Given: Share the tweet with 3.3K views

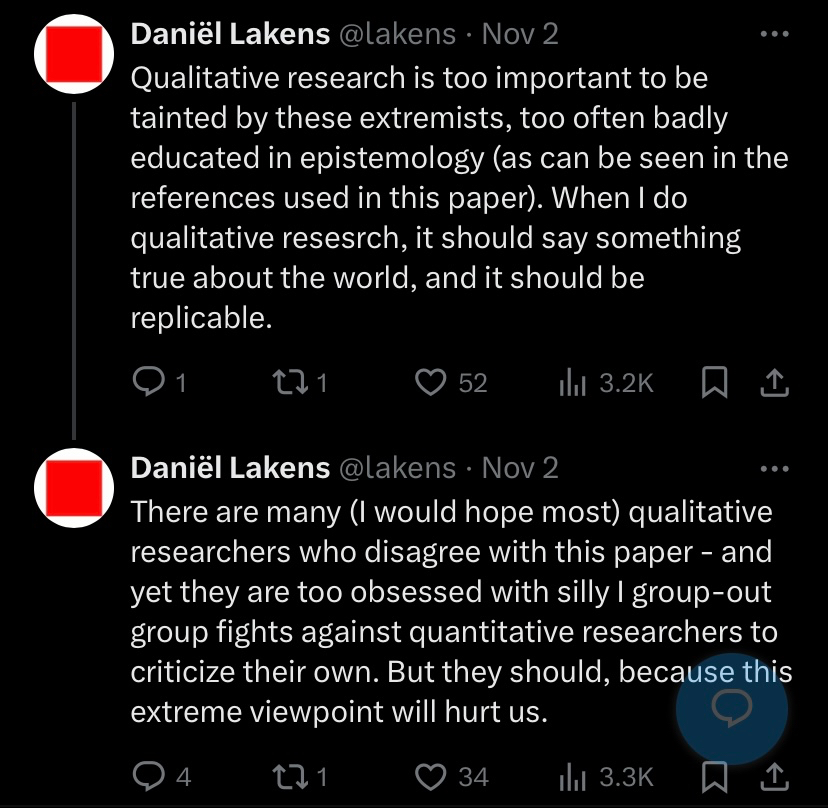Looking at the screenshot, I should (x=776, y=776).
